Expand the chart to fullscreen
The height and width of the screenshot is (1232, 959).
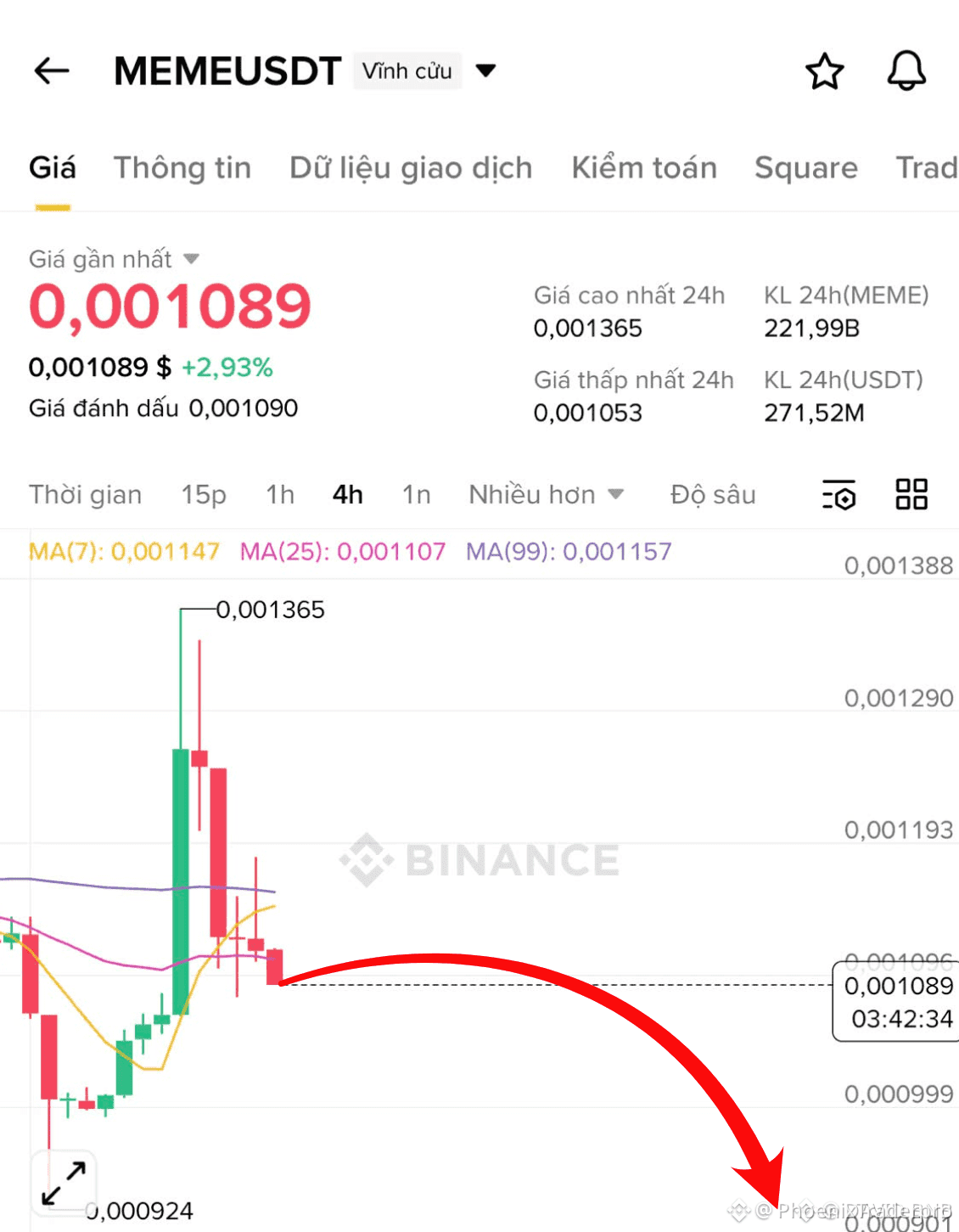point(64,1183)
